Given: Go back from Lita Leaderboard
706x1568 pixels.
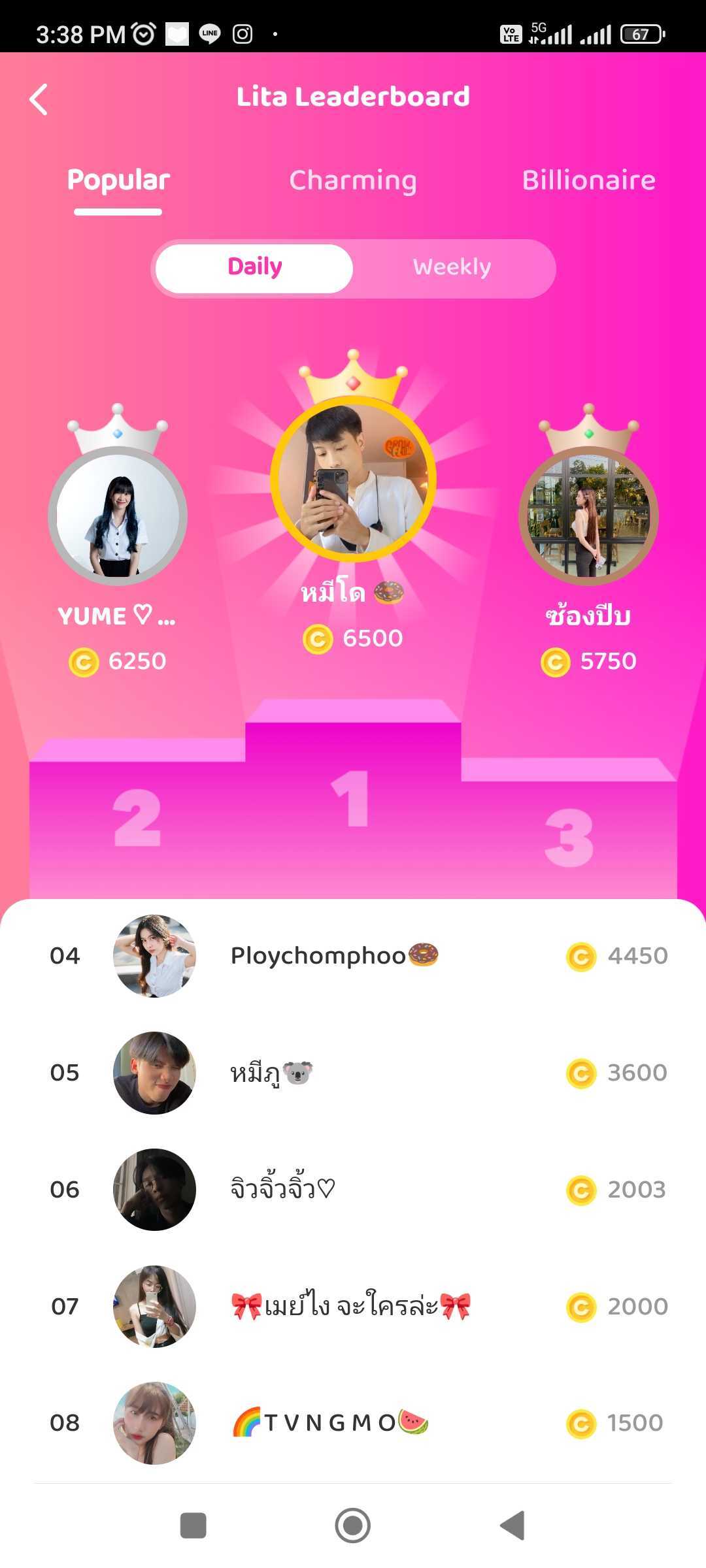Looking at the screenshot, I should pos(39,99).
